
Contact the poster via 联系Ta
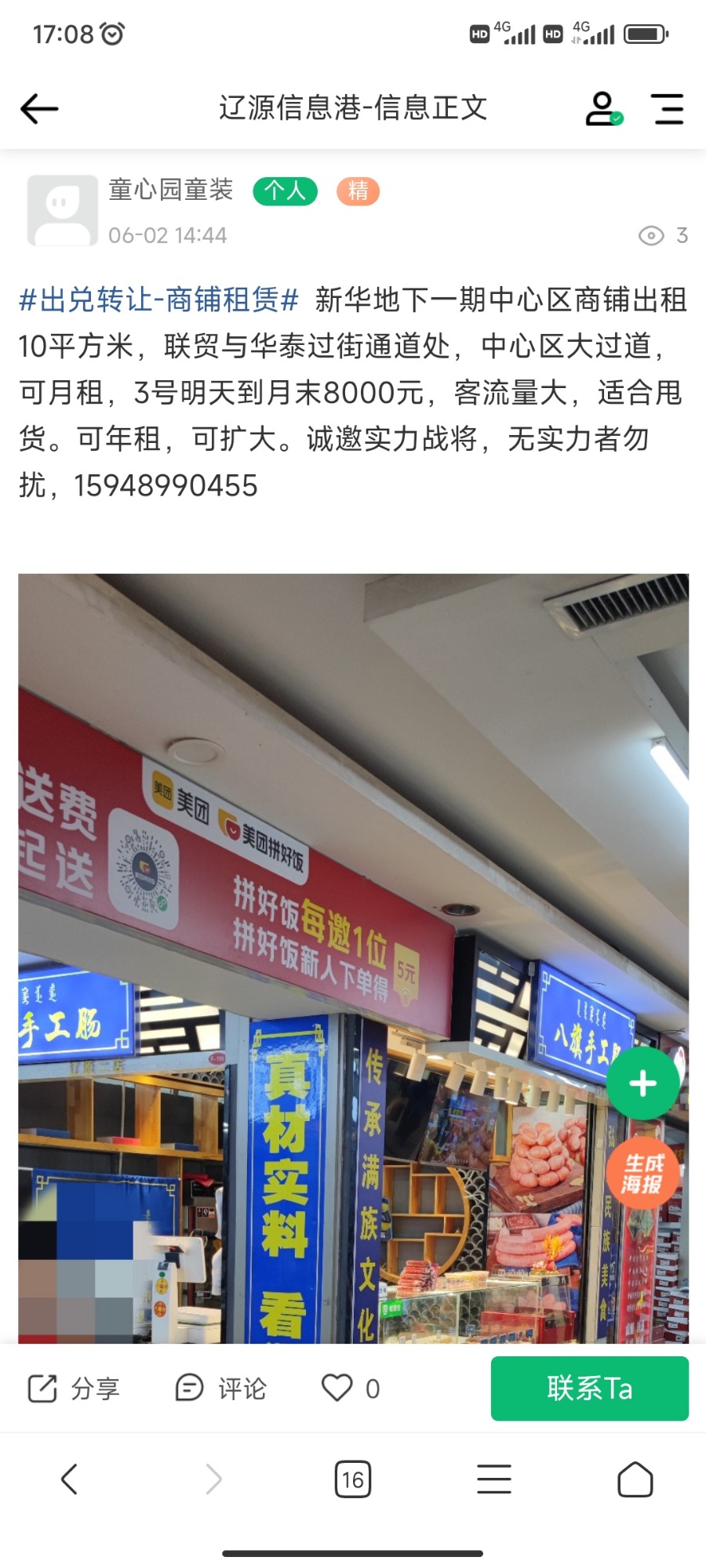(x=590, y=1388)
